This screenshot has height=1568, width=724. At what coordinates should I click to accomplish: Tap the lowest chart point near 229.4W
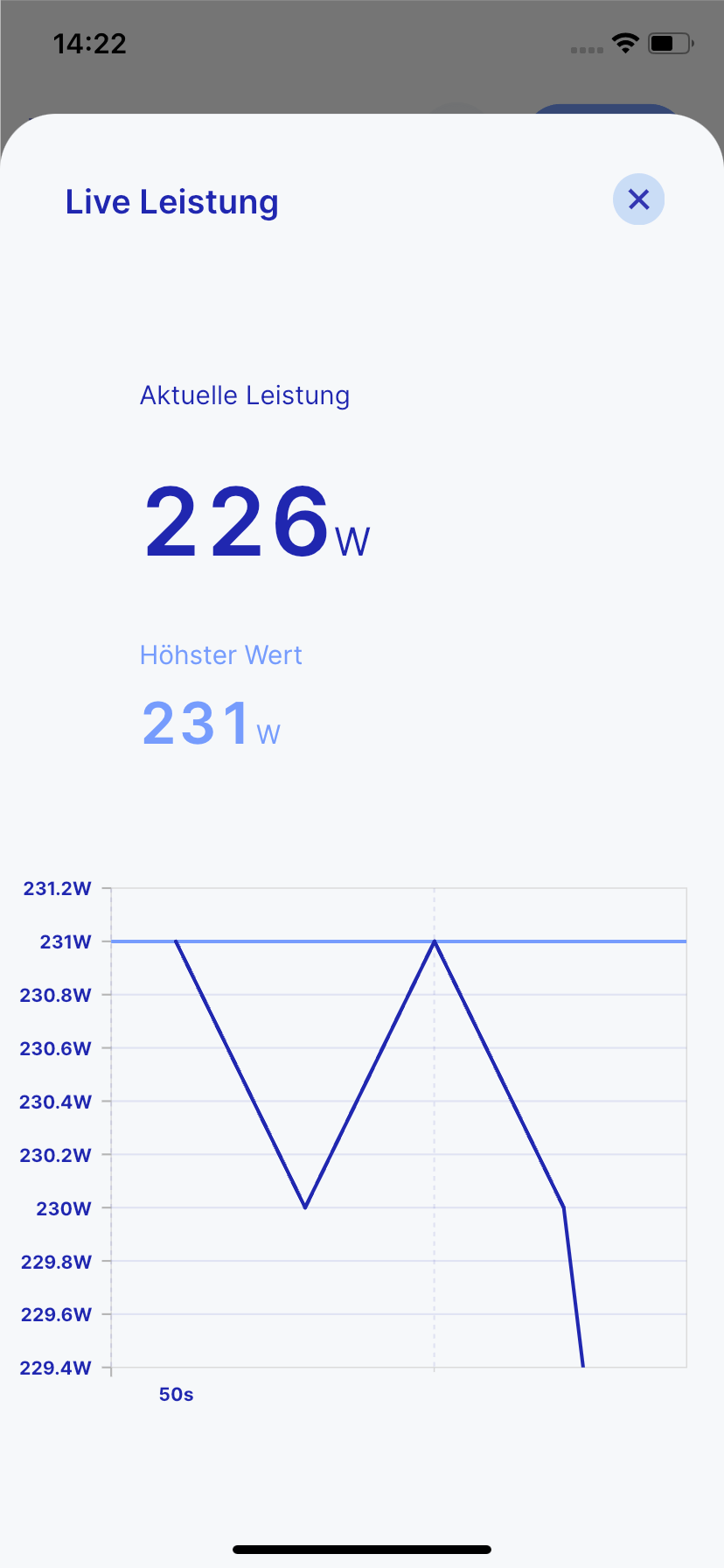tap(583, 1363)
